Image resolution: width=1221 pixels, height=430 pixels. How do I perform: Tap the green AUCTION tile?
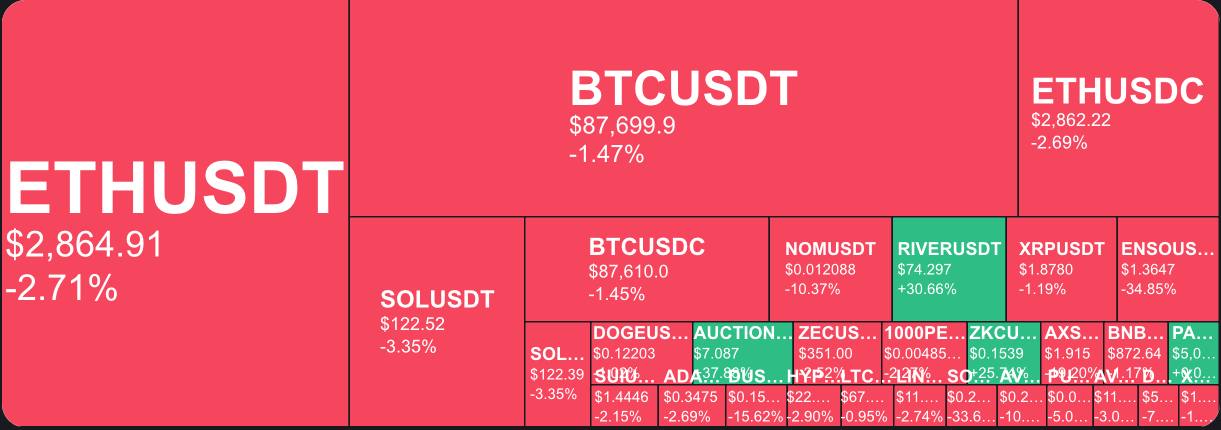click(742, 343)
